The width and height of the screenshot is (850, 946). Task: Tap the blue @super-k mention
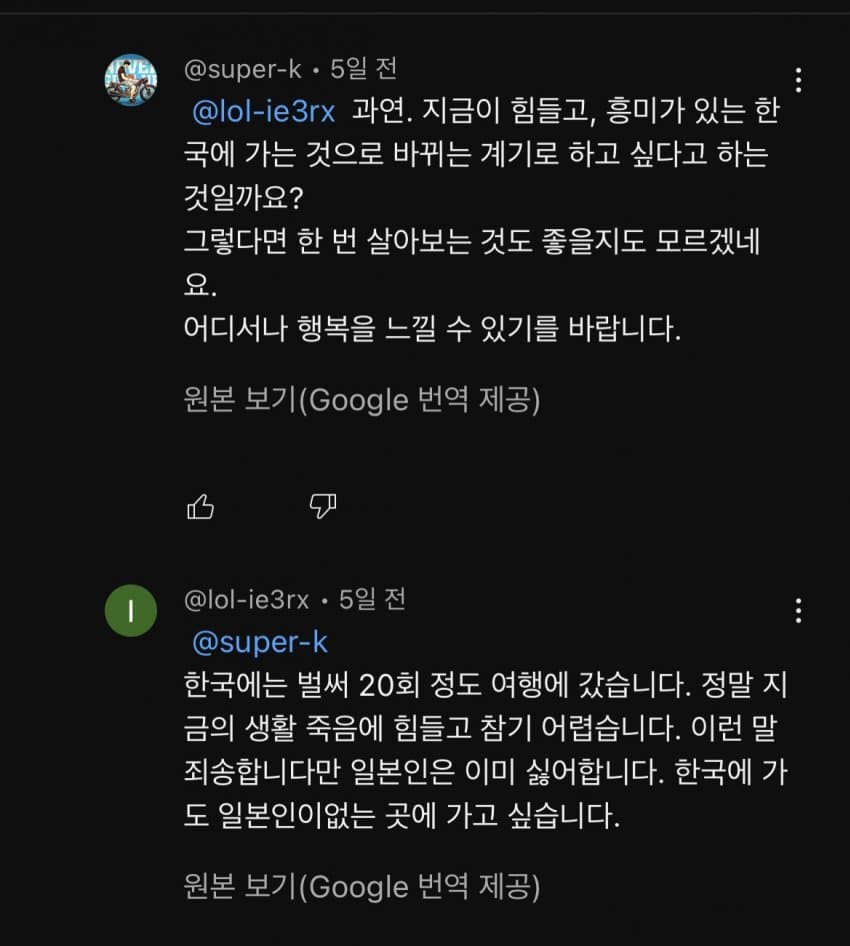coord(260,642)
